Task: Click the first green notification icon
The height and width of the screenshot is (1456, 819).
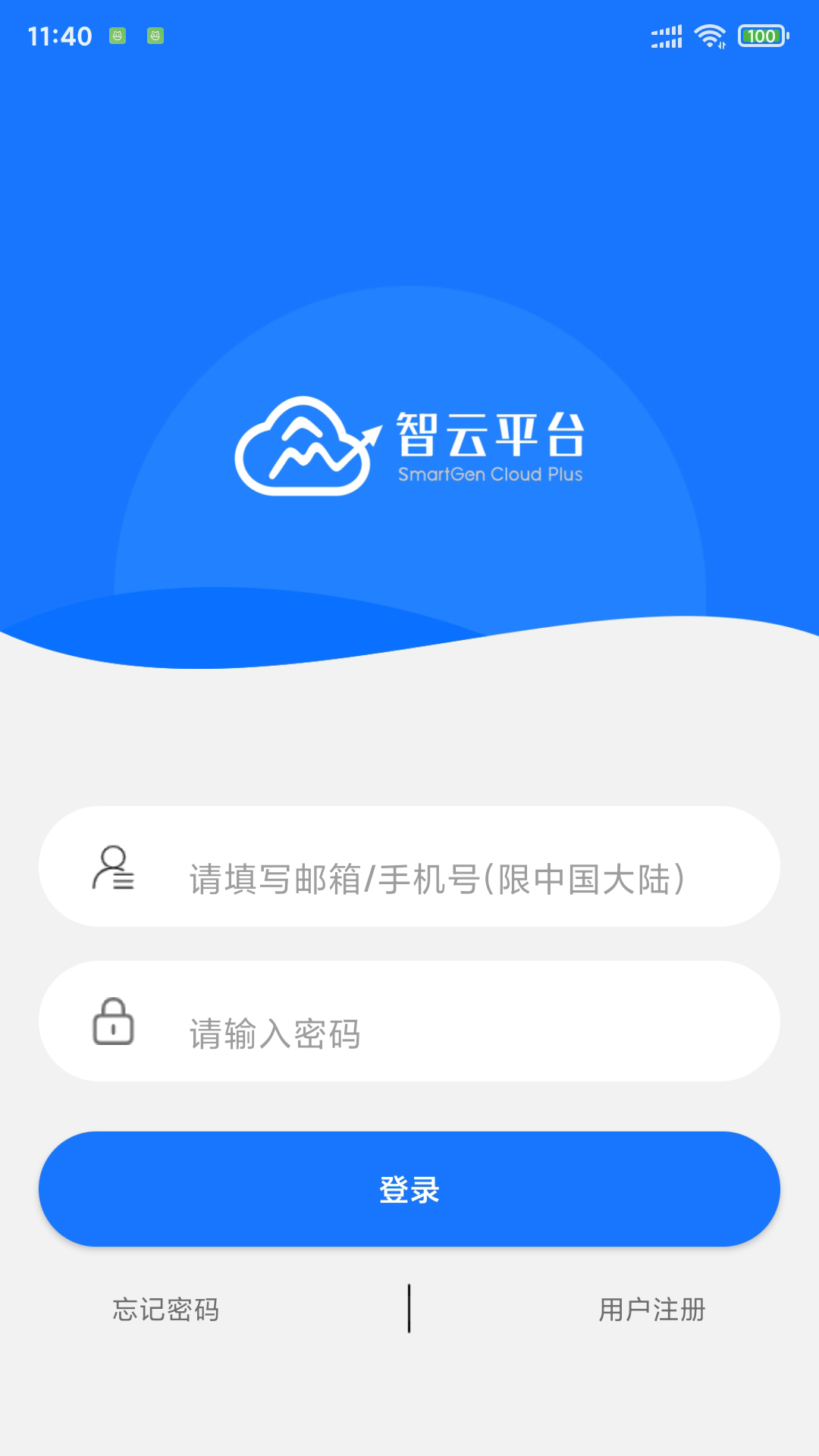Action: (118, 36)
